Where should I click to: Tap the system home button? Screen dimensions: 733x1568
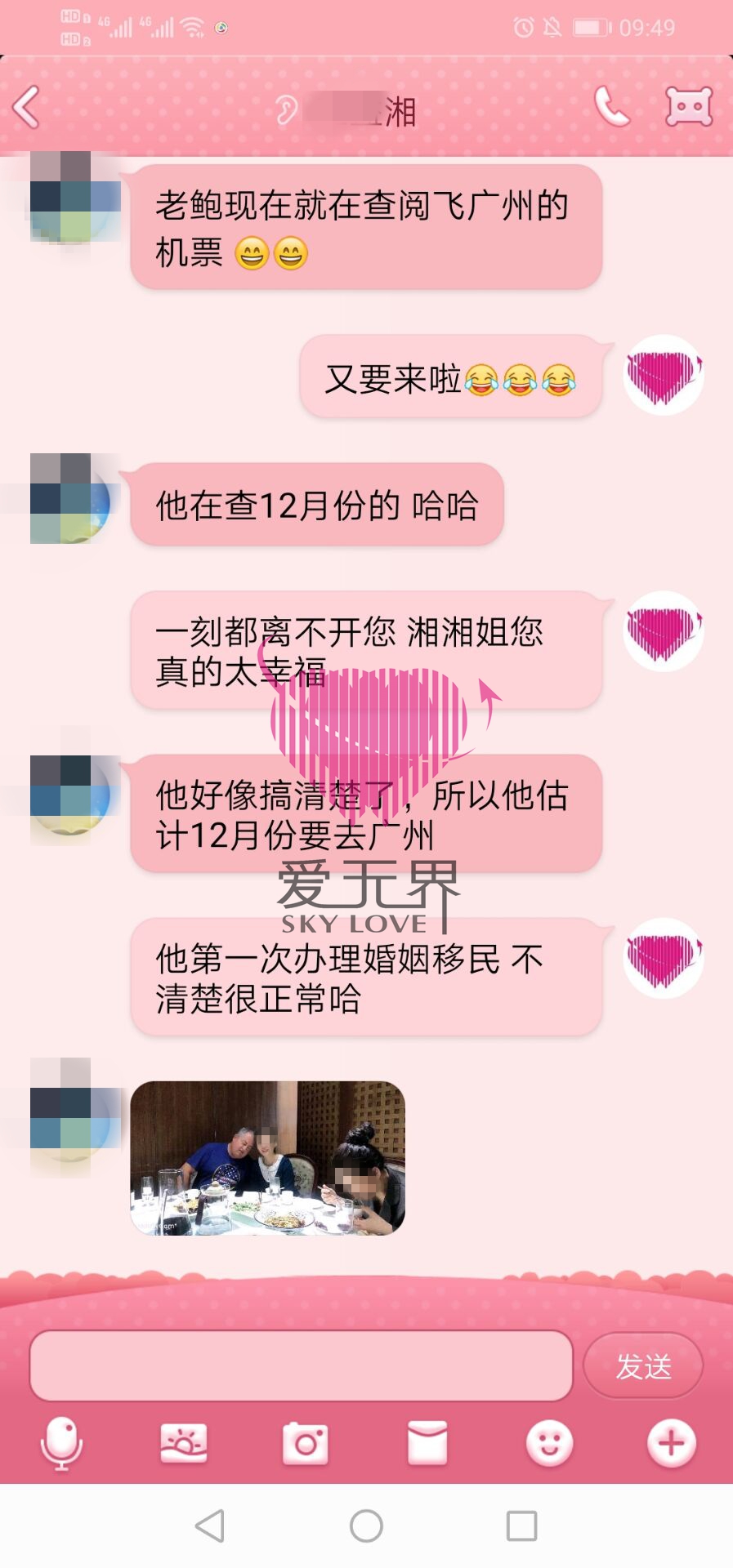point(366,1525)
